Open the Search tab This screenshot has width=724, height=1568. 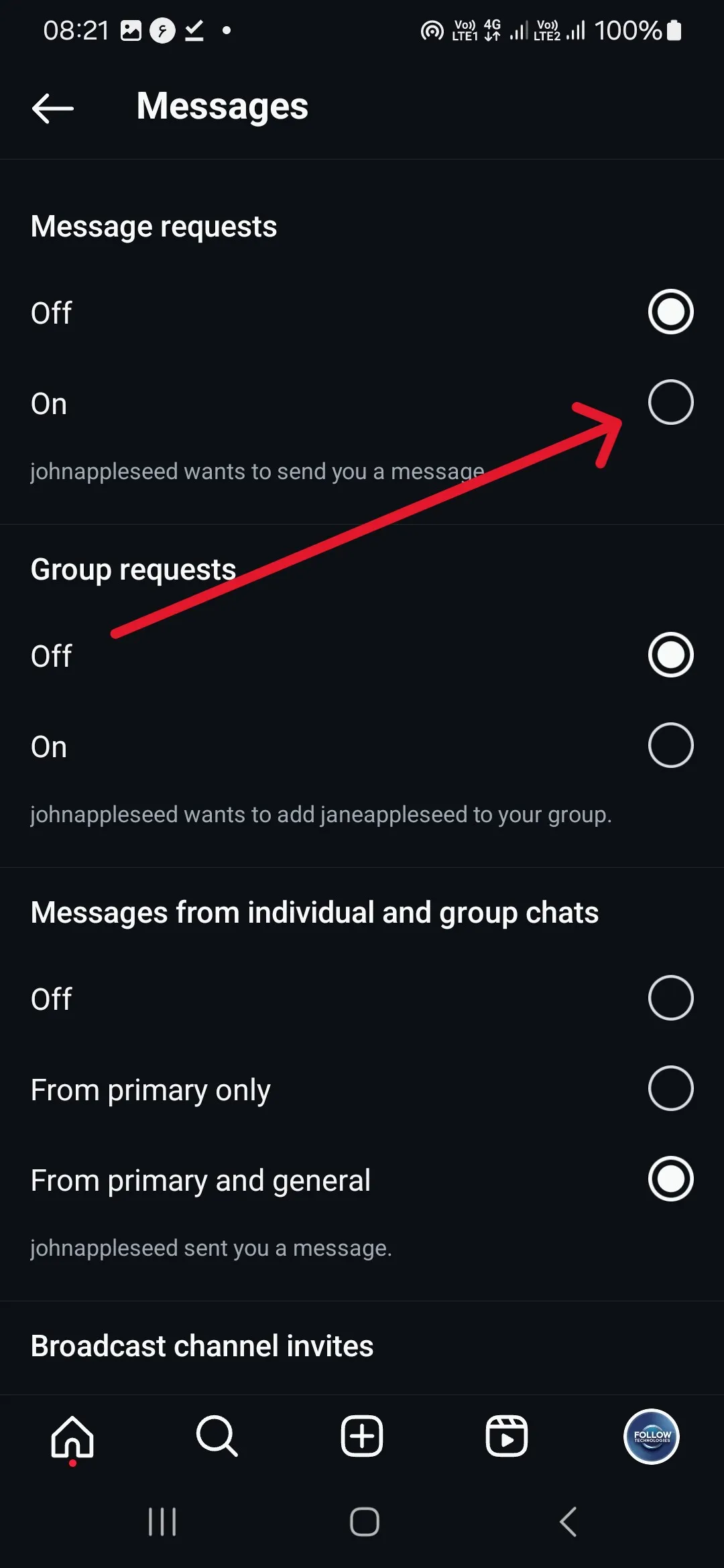pyautogui.click(x=217, y=1437)
